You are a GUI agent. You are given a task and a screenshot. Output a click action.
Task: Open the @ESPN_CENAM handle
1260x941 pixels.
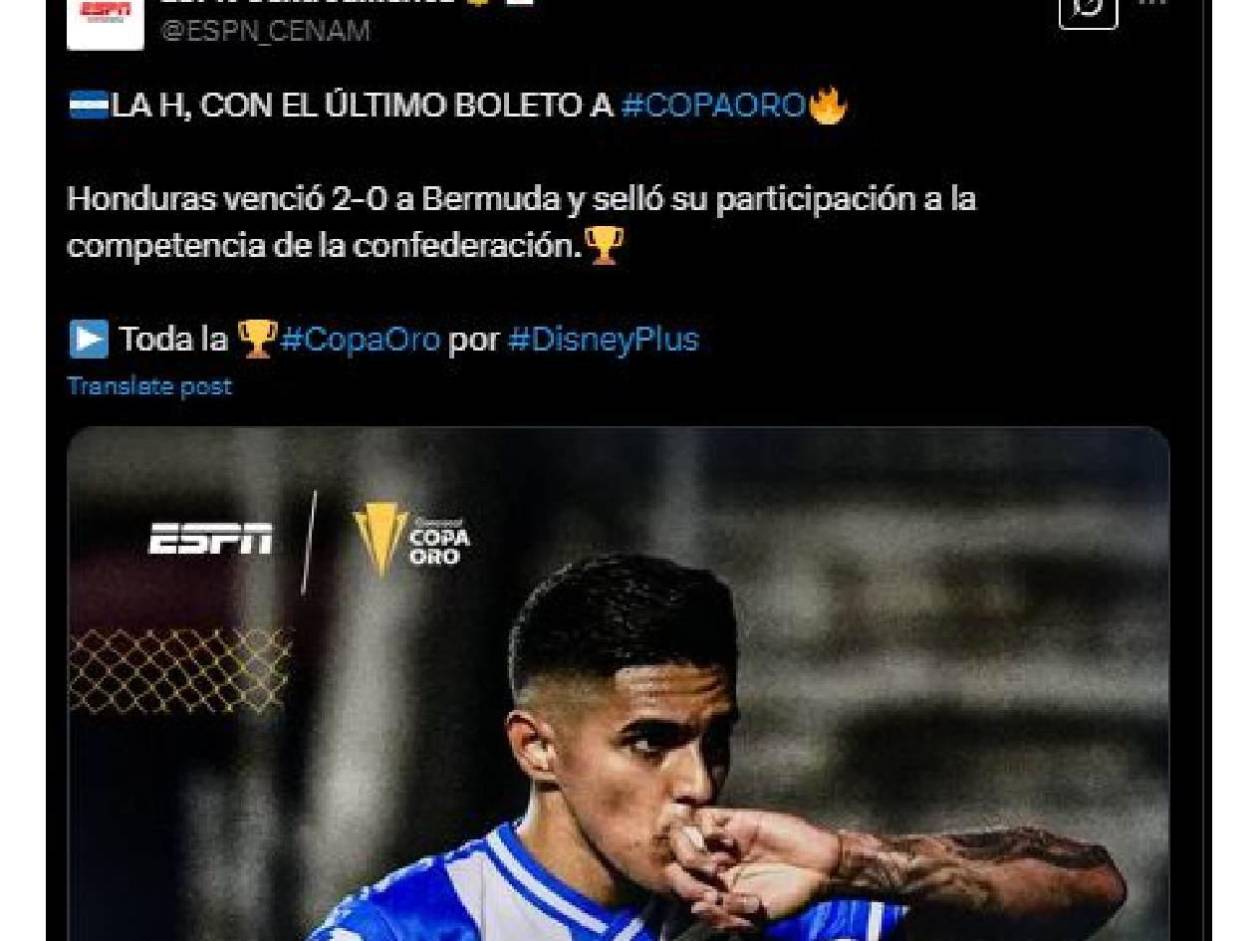(265, 31)
